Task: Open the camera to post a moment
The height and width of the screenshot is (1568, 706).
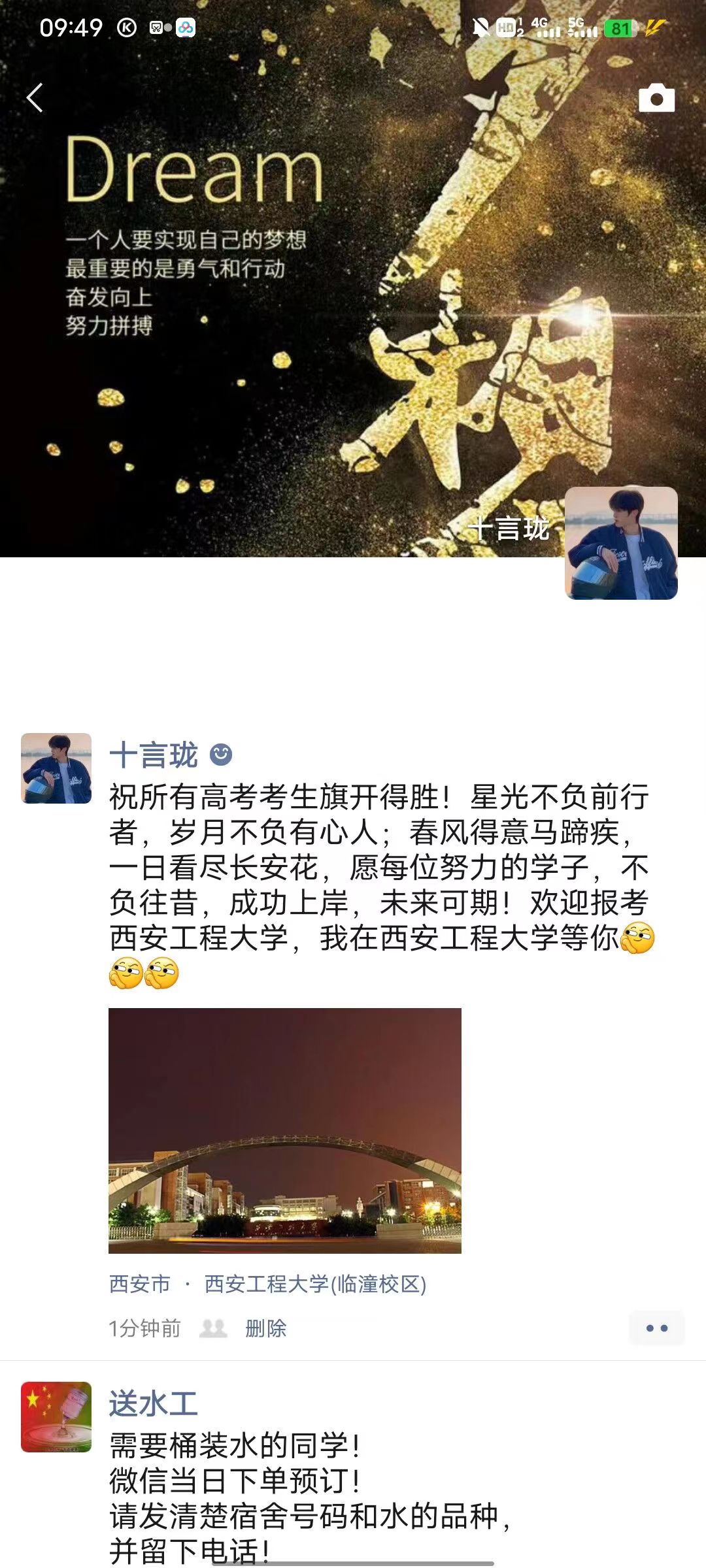Action: coord(656,98)
